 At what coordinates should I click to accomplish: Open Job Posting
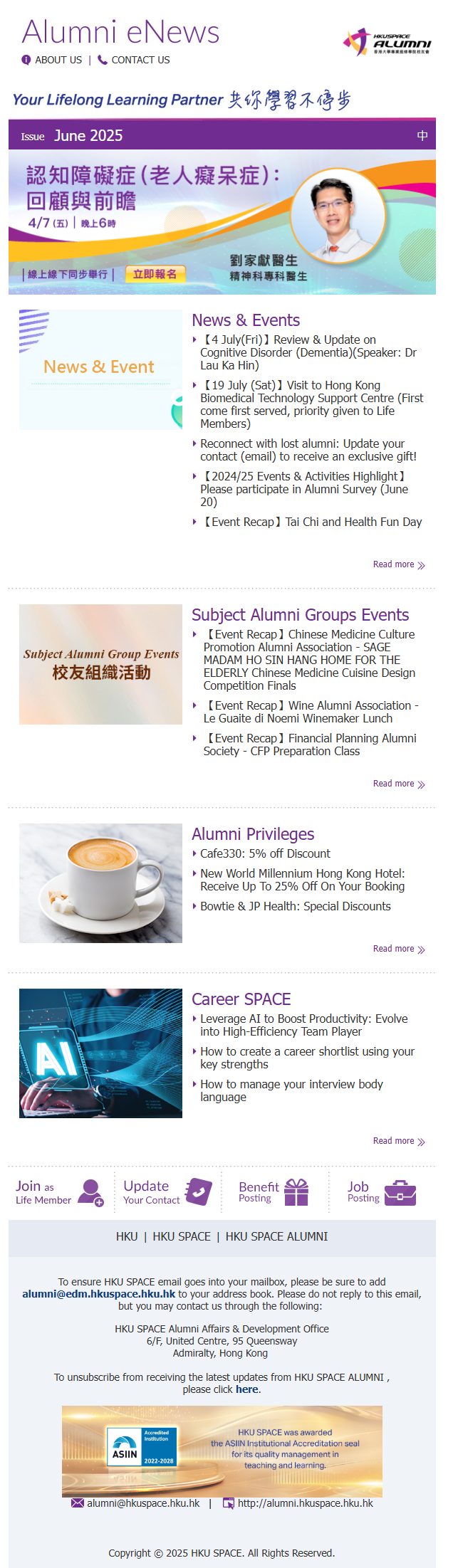(x=381, y=1192)
